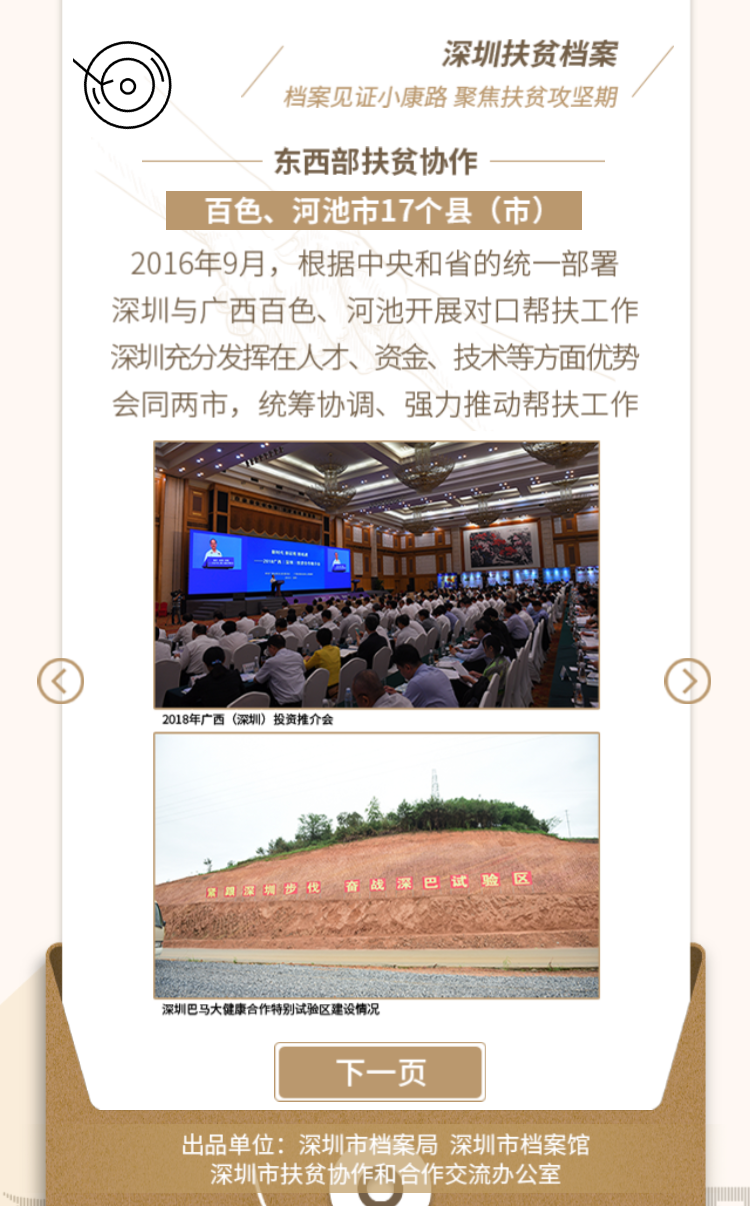Go to the previous slide arrow
Viewport: 750px width, 1206px height.
[x=60, y=682]
